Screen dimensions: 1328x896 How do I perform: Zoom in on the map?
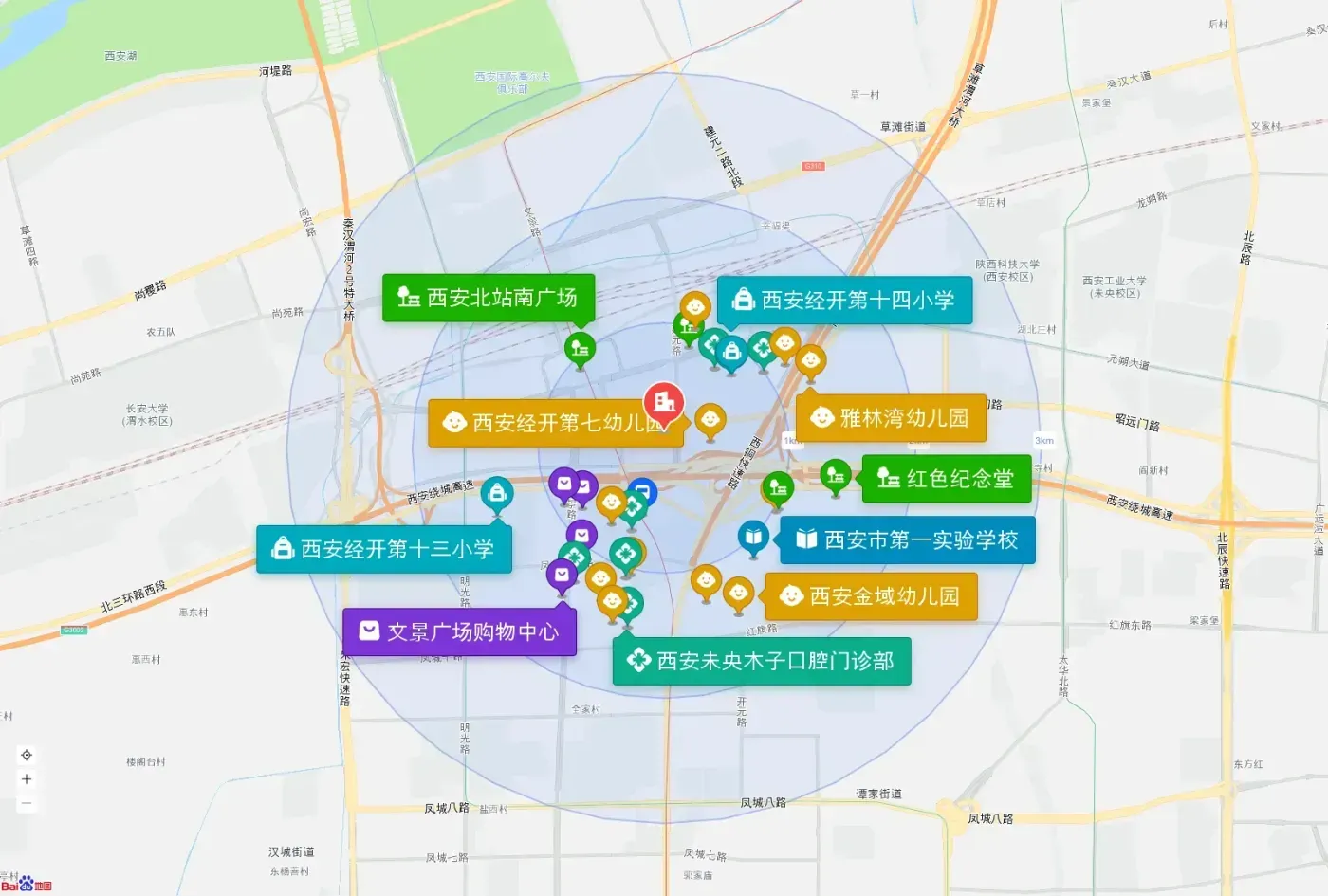coord(27,779)
